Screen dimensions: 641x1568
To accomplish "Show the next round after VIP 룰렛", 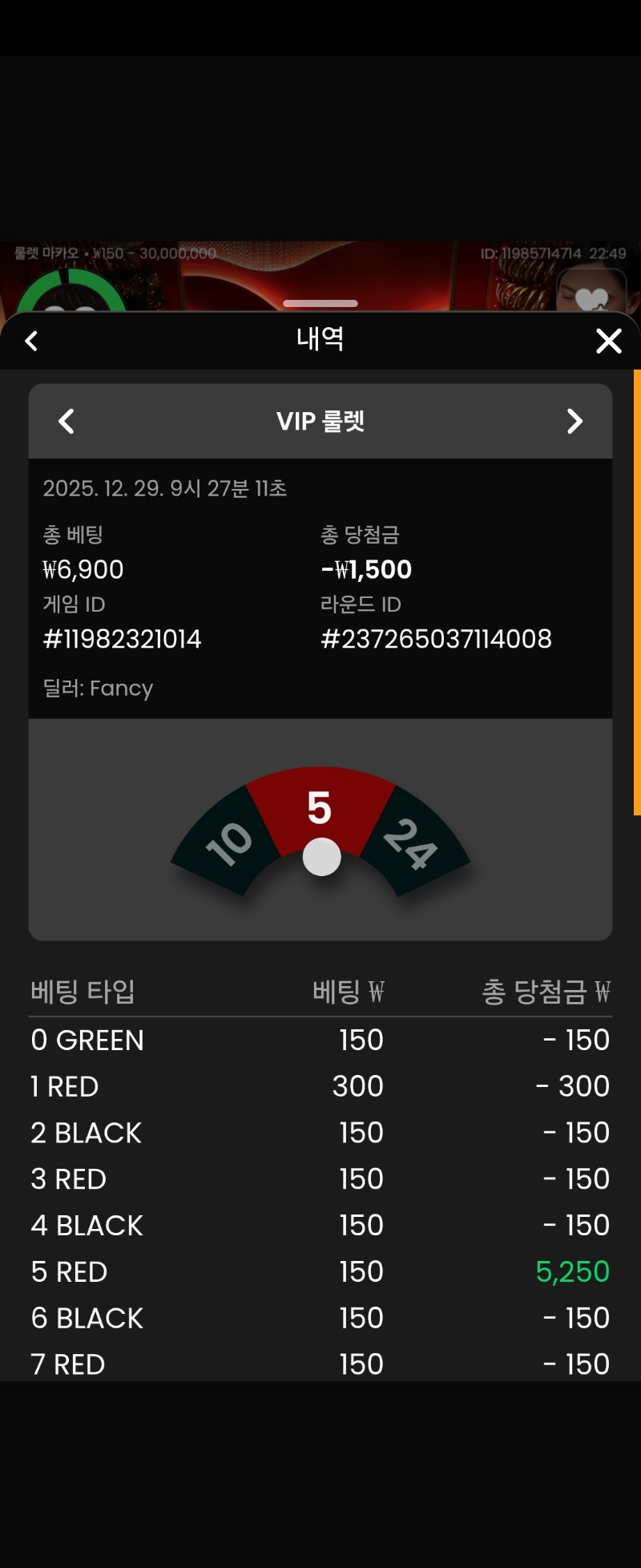I will 574,421.
